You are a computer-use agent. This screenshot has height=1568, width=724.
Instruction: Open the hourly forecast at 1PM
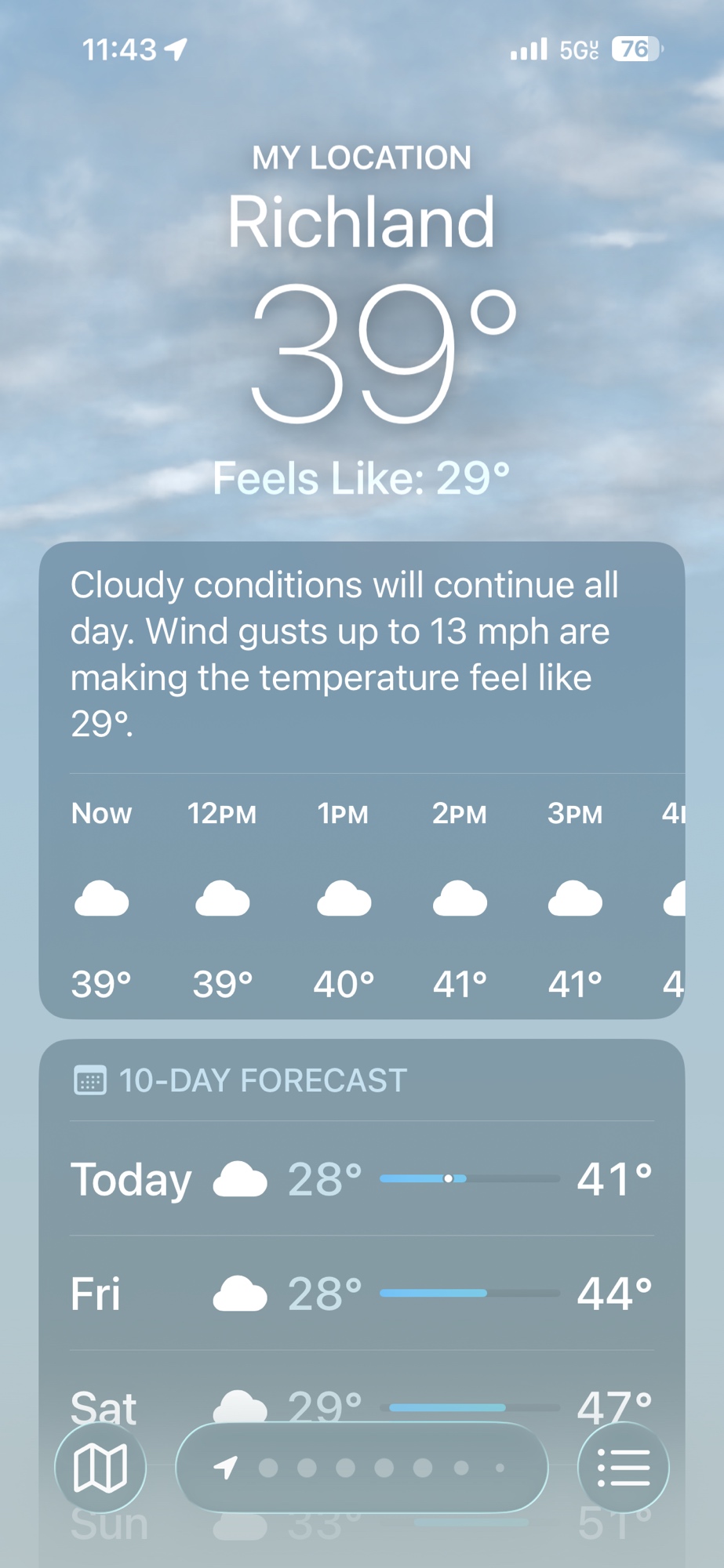[344, 898]
